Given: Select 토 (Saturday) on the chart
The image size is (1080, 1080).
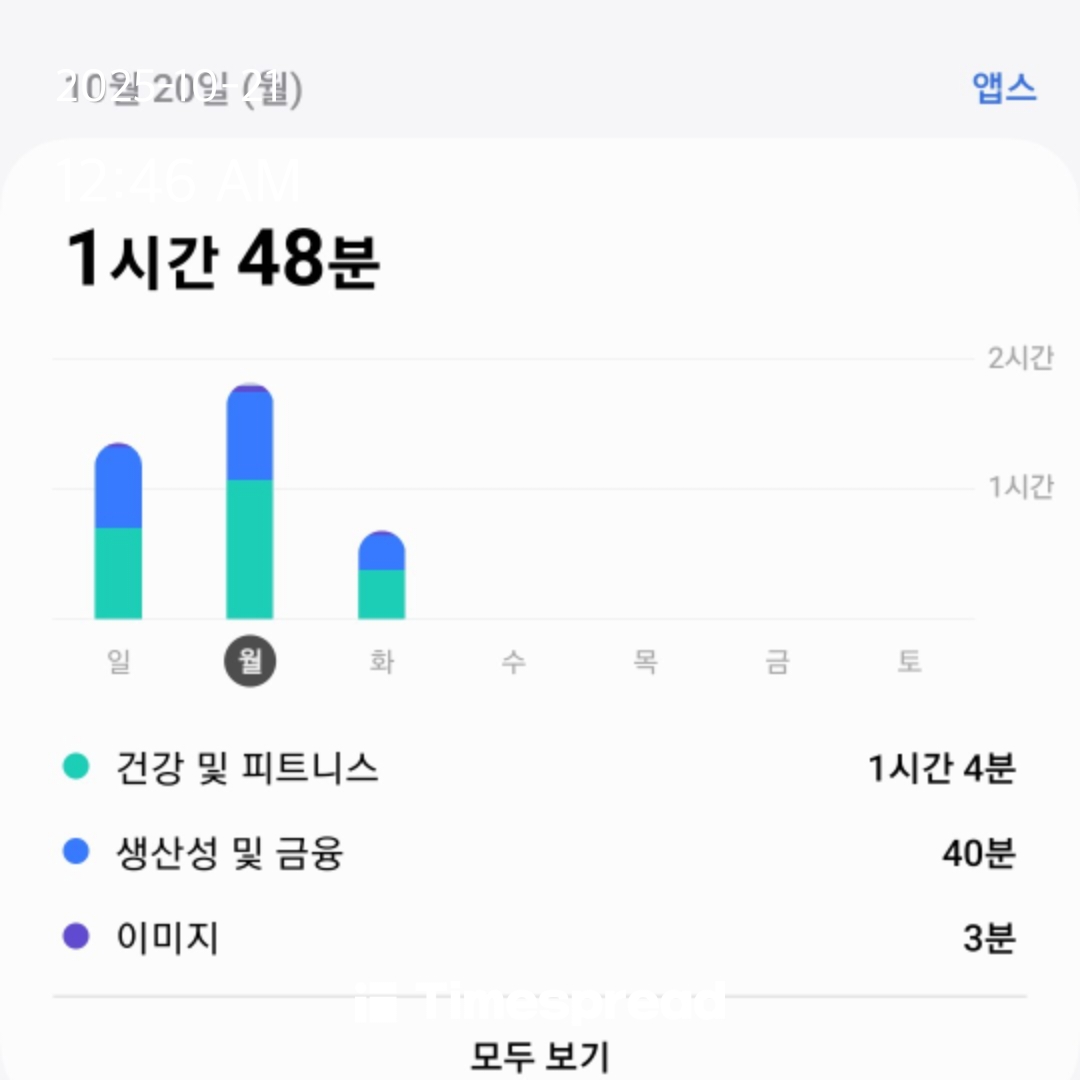Looking at the screenshot, I should (909, 661).
